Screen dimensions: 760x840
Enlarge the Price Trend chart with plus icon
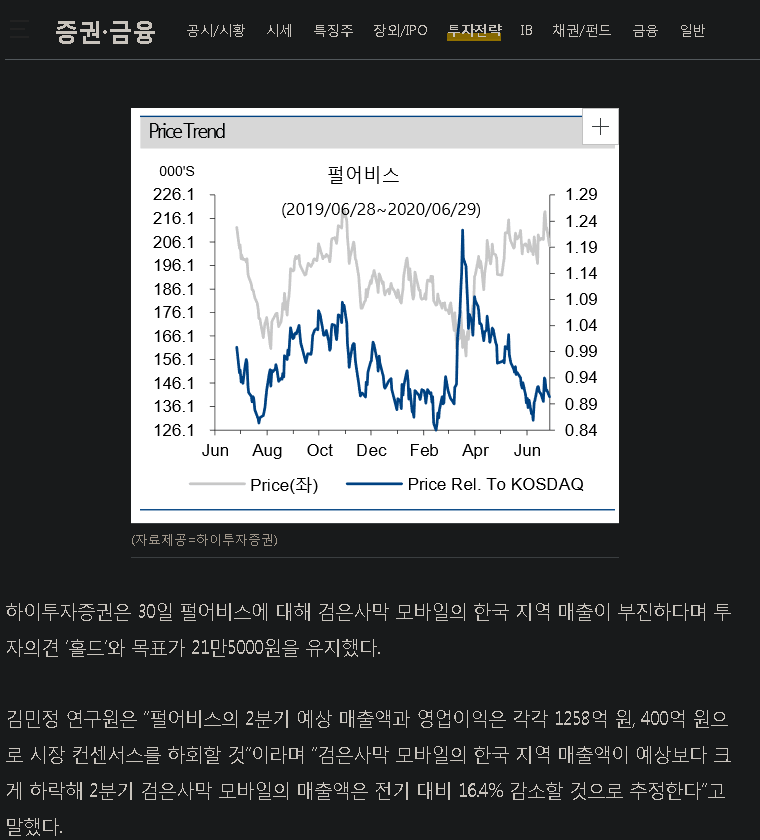click(600, 127)
